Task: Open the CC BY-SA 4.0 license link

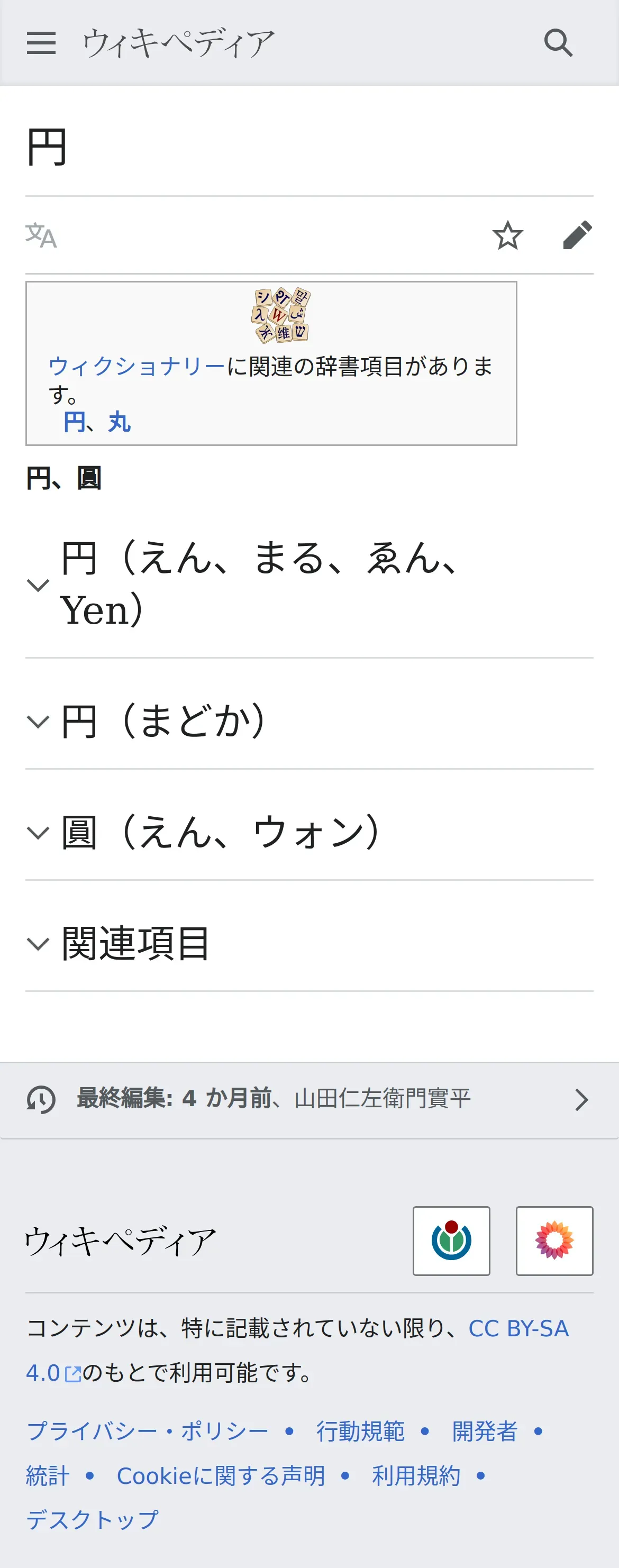Action: pos(517,1328)
